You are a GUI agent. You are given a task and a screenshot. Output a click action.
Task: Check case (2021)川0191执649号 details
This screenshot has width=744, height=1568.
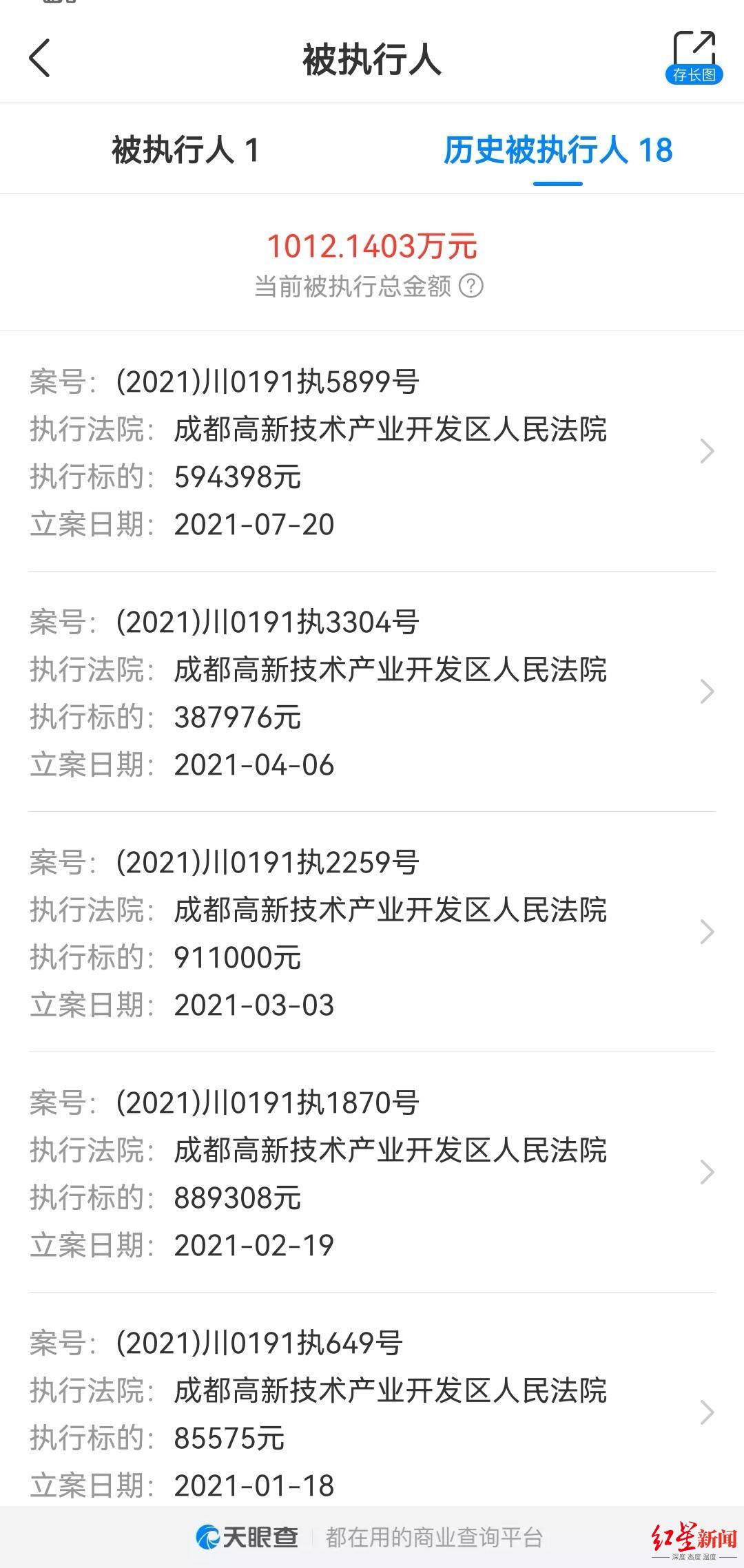[x=372, y=1413]
